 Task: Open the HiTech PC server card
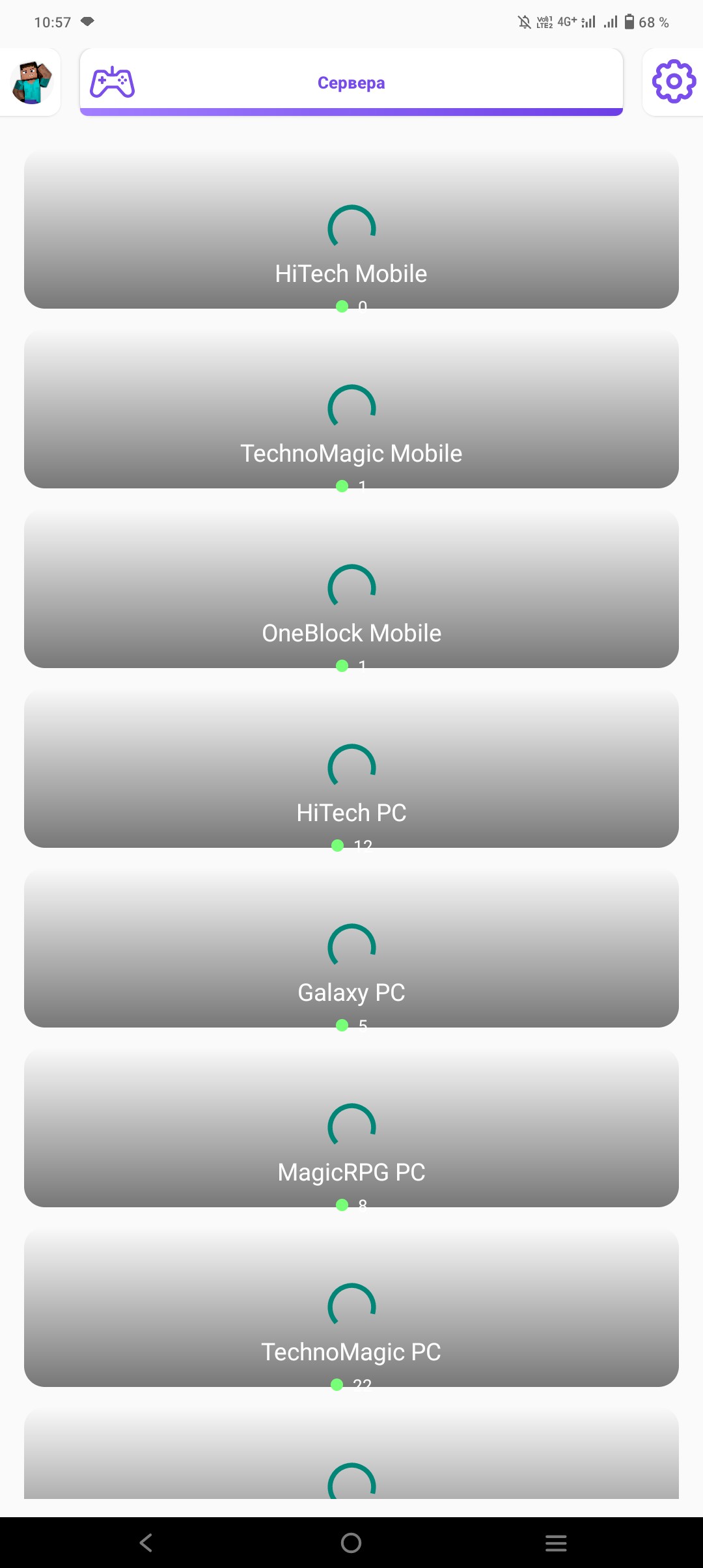351,769
